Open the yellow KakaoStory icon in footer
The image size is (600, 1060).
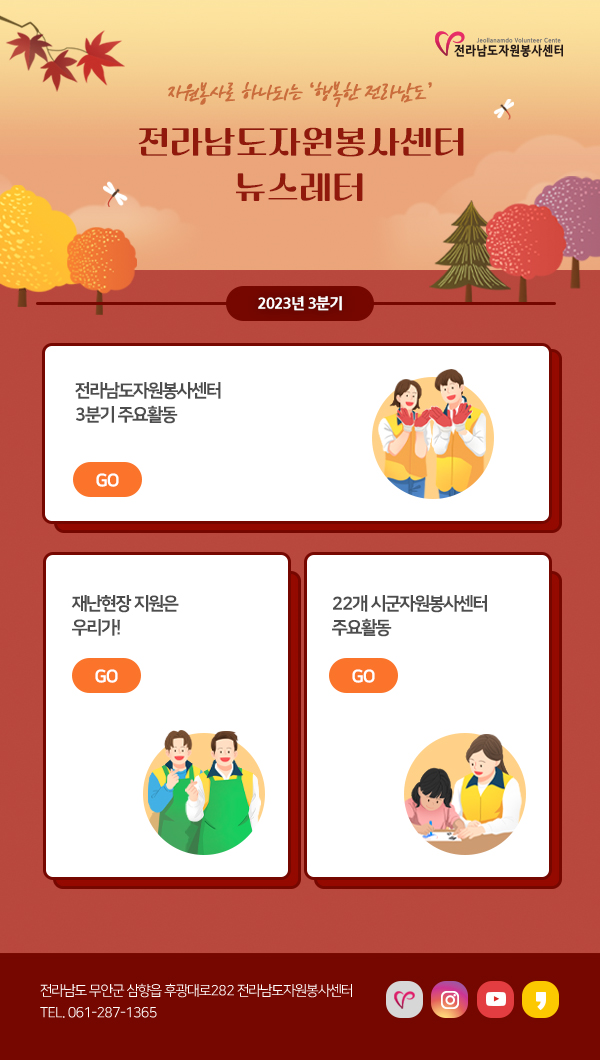(540, 999)
